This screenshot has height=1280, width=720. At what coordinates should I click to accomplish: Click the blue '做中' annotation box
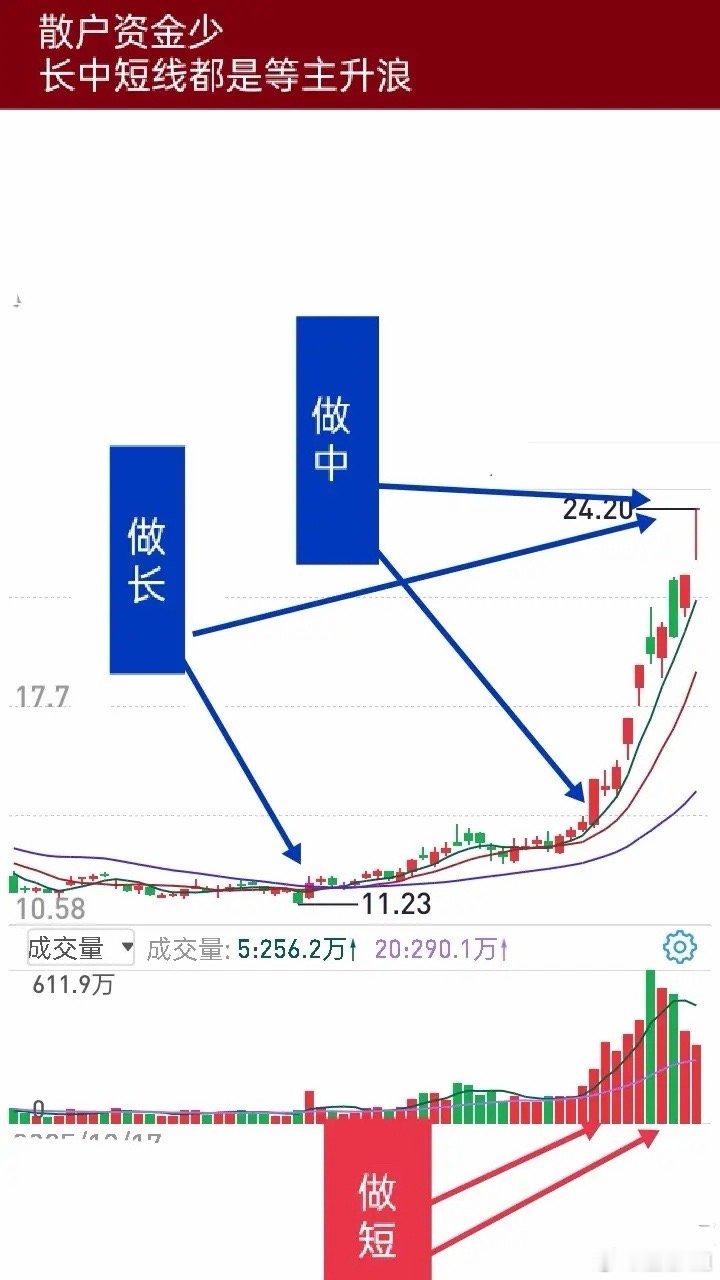tap(337, 438)
